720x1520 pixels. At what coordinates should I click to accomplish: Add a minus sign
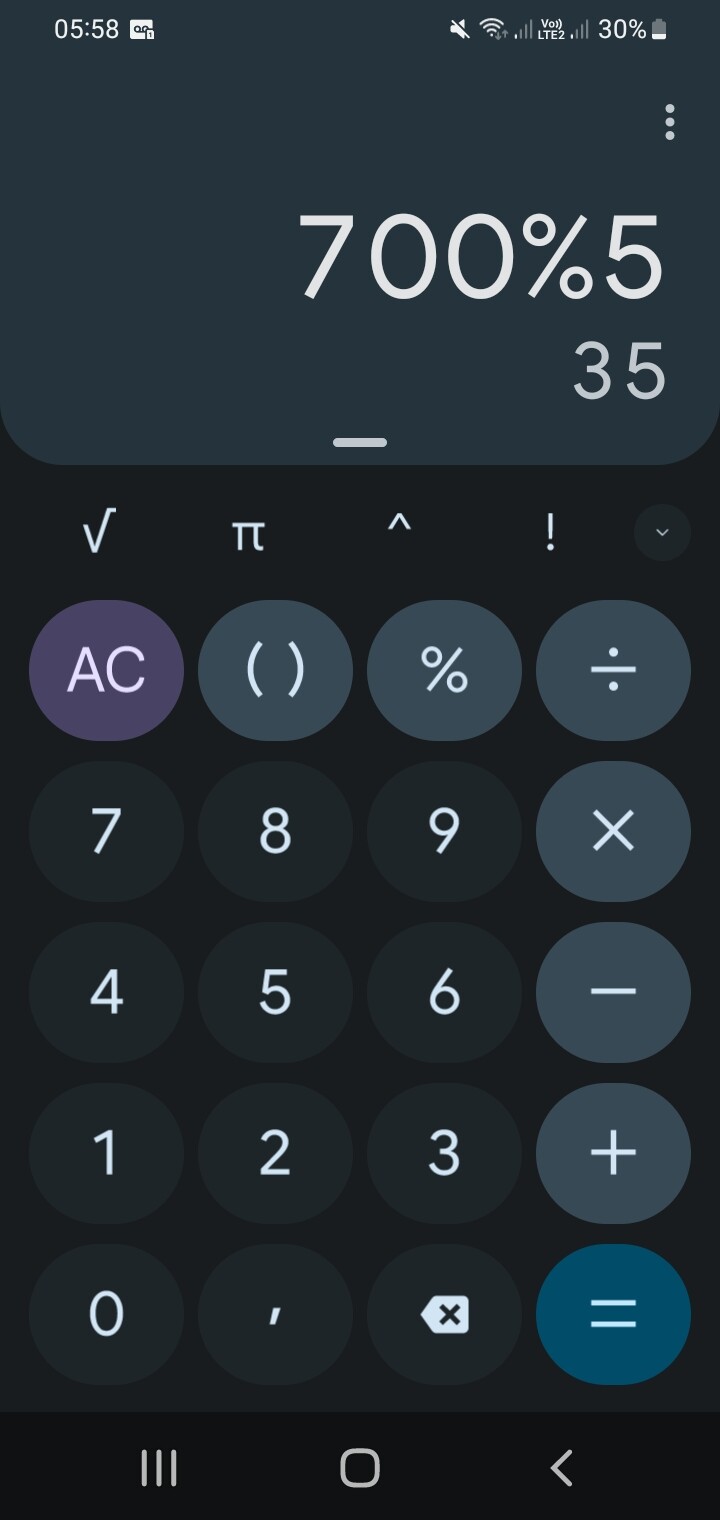tap(613, 992)
